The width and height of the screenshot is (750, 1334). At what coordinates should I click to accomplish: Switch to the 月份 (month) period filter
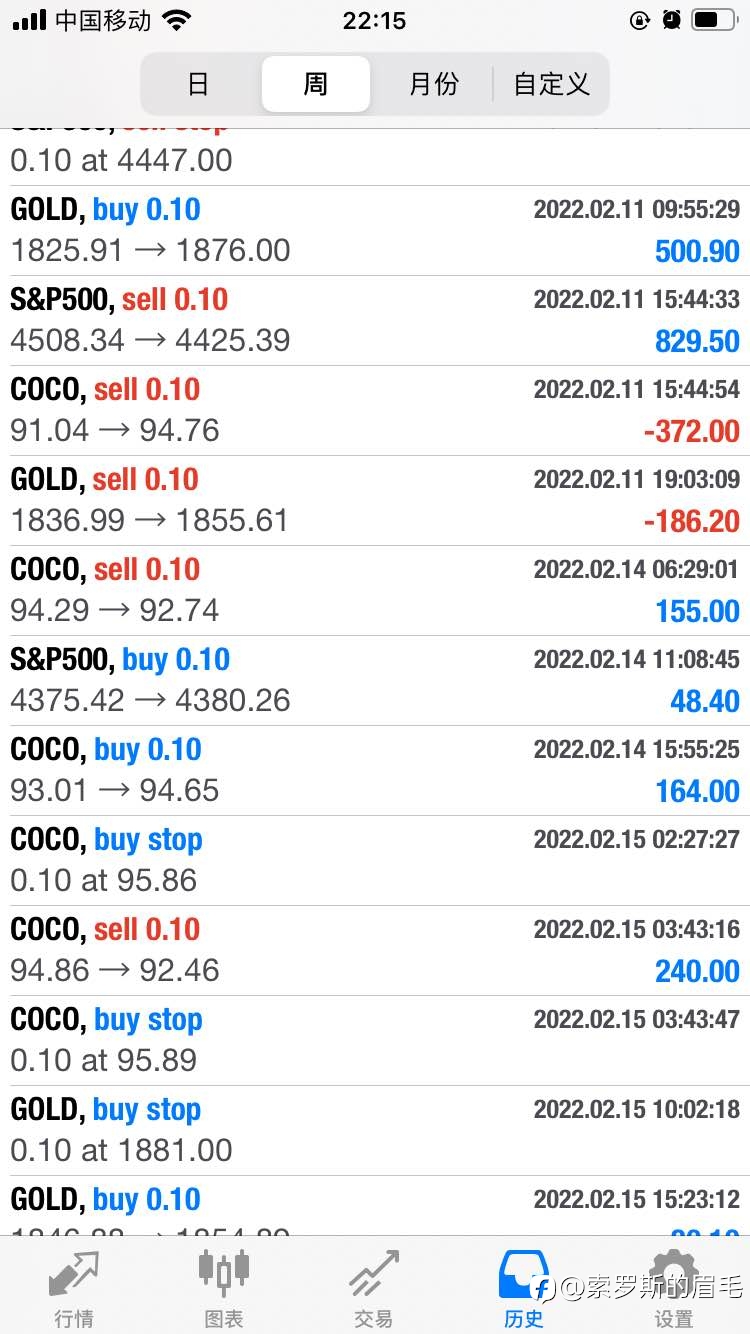point(433,84)
